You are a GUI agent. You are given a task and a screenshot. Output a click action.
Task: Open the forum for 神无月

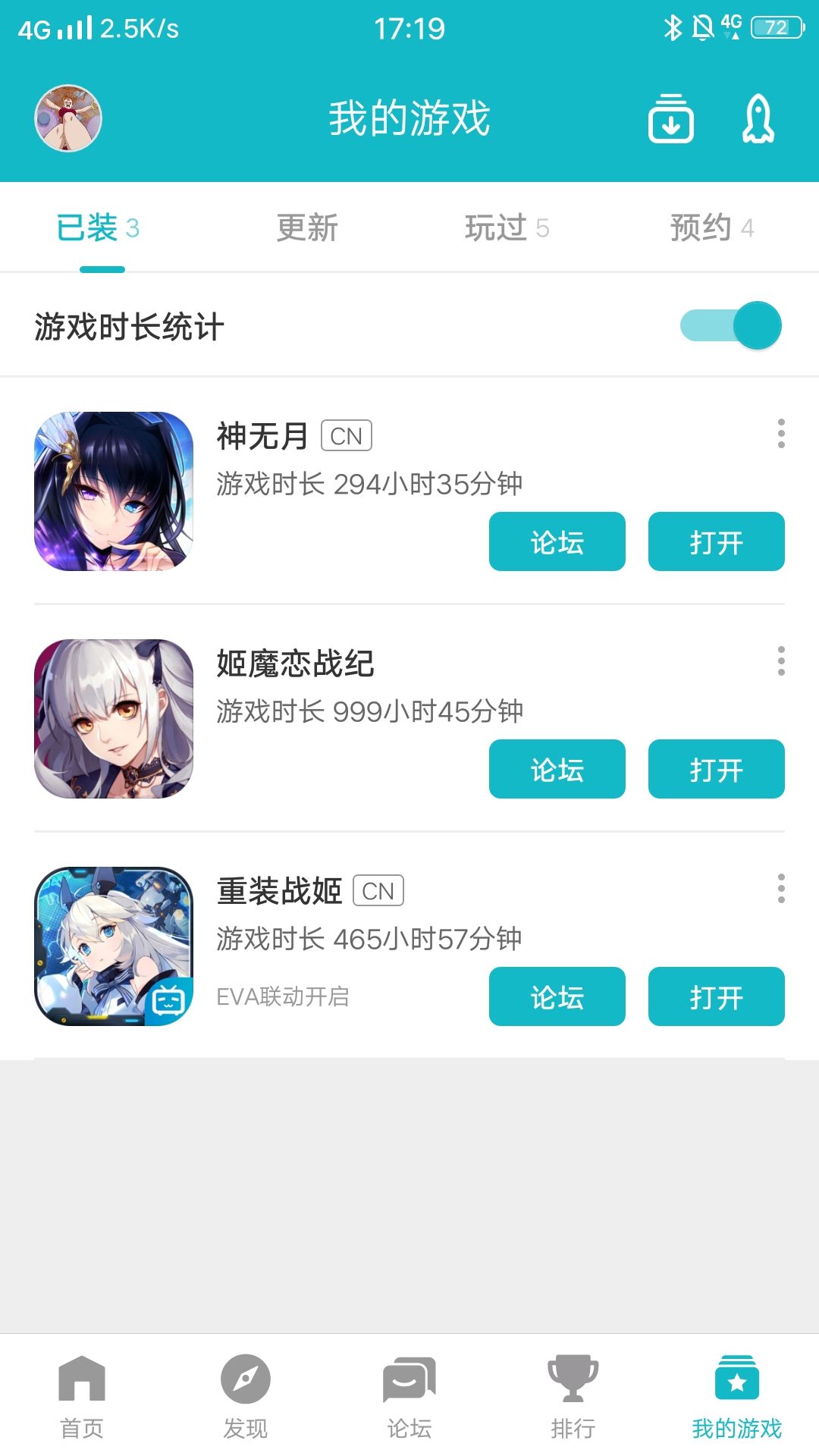coord(557,541)
